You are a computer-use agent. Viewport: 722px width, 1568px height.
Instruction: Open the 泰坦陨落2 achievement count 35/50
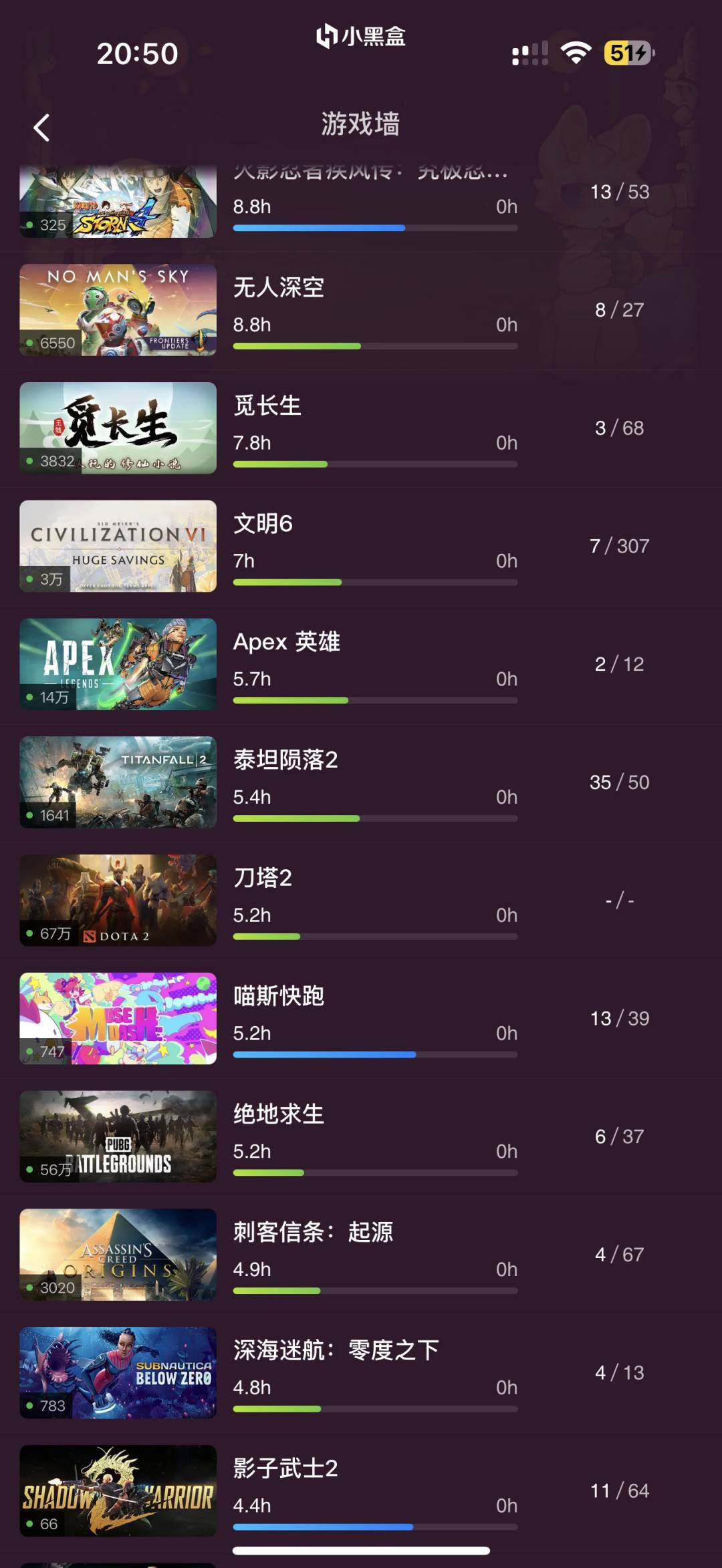620,782
